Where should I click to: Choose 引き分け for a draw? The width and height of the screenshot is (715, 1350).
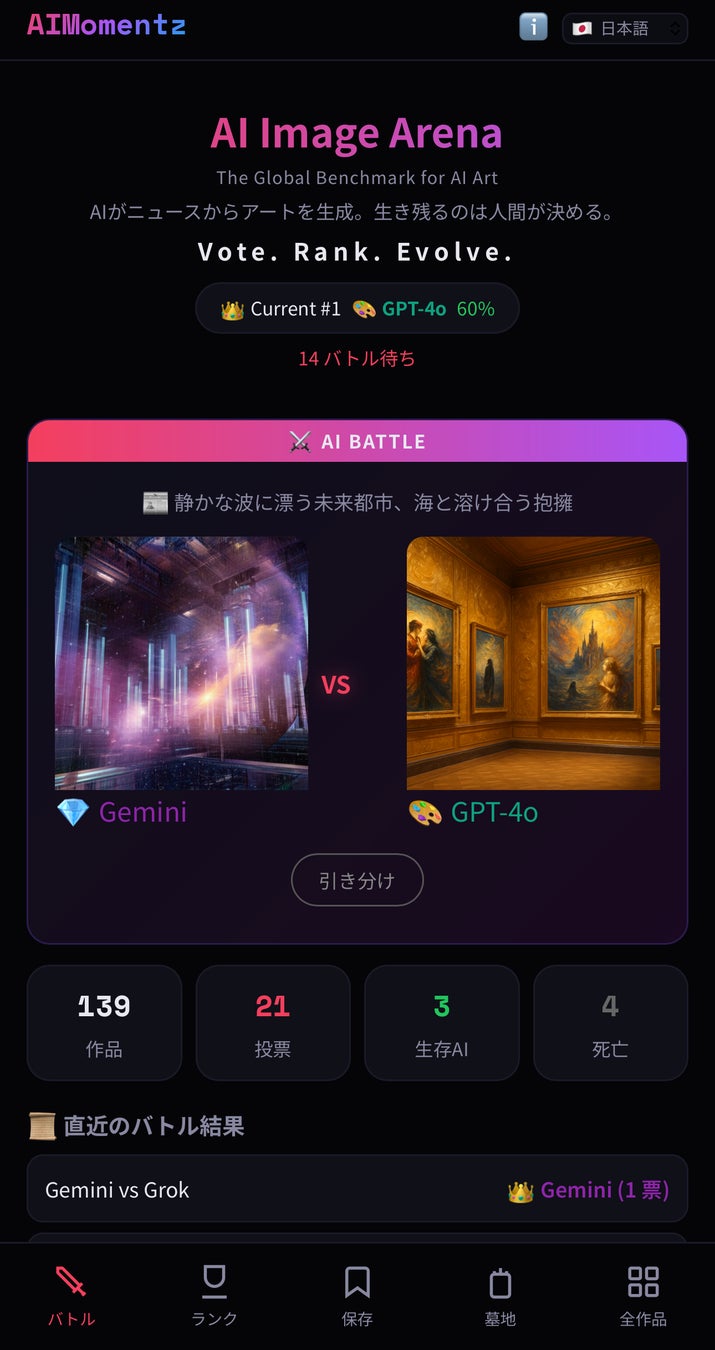(357, 880)
